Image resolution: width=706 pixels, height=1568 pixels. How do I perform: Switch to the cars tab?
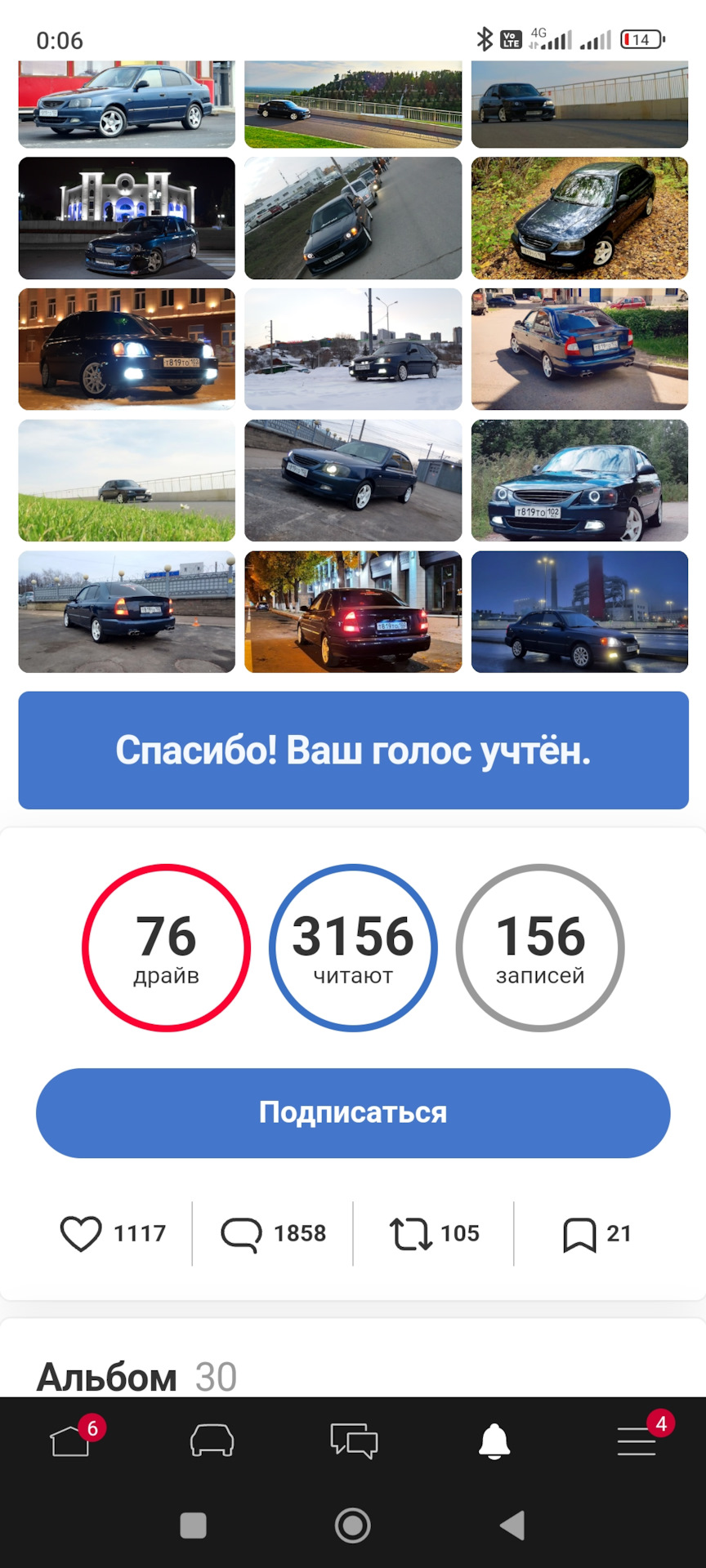(212, 1441)
